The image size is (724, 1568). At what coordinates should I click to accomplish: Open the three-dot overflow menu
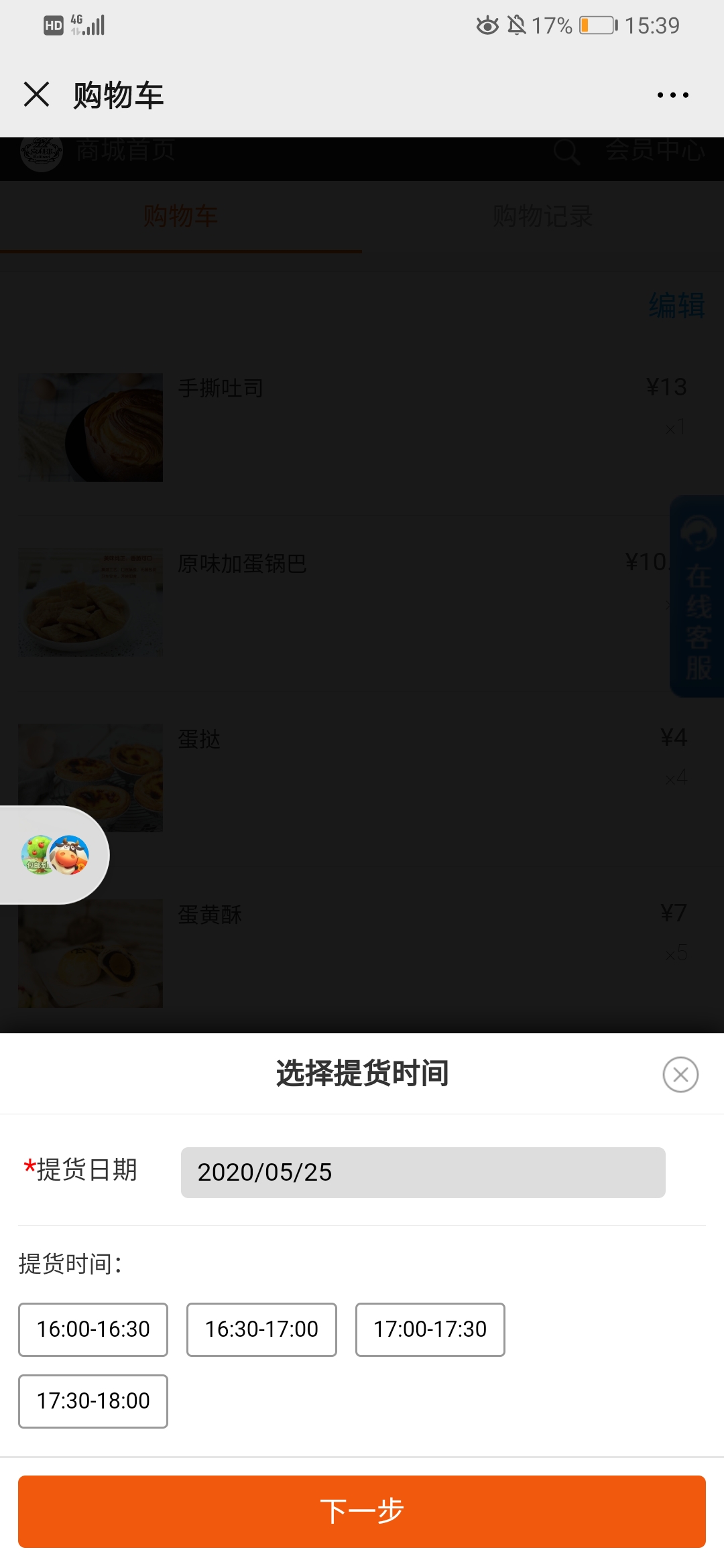point(673,95)
